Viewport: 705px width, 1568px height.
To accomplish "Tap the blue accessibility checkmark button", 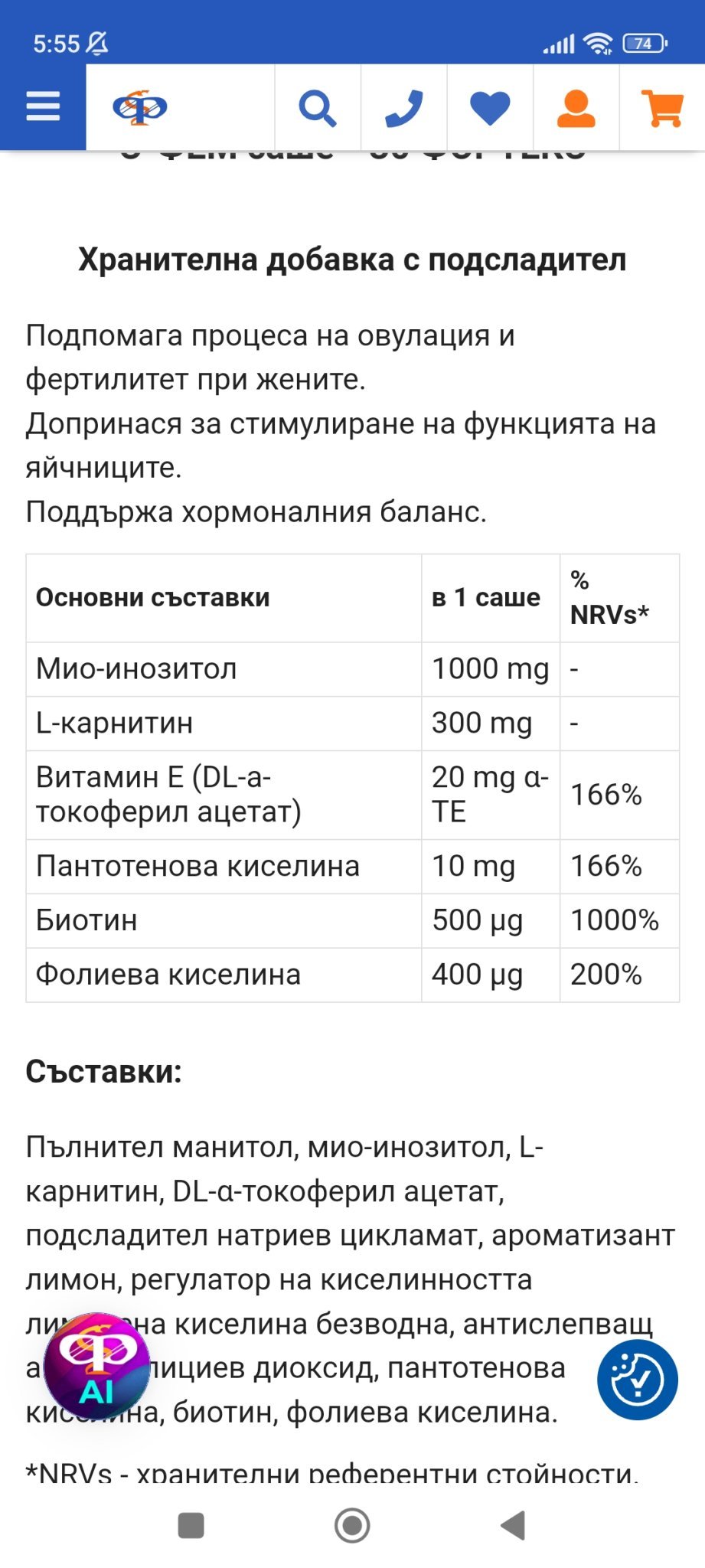I will point(637,1380).
